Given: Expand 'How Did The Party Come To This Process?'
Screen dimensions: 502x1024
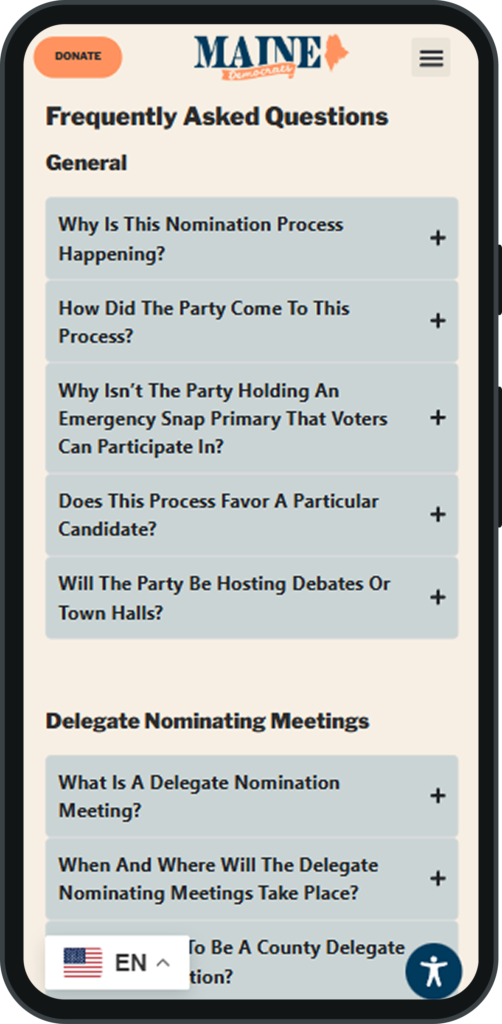Looking at the screenshot, I should coord(251,321).
